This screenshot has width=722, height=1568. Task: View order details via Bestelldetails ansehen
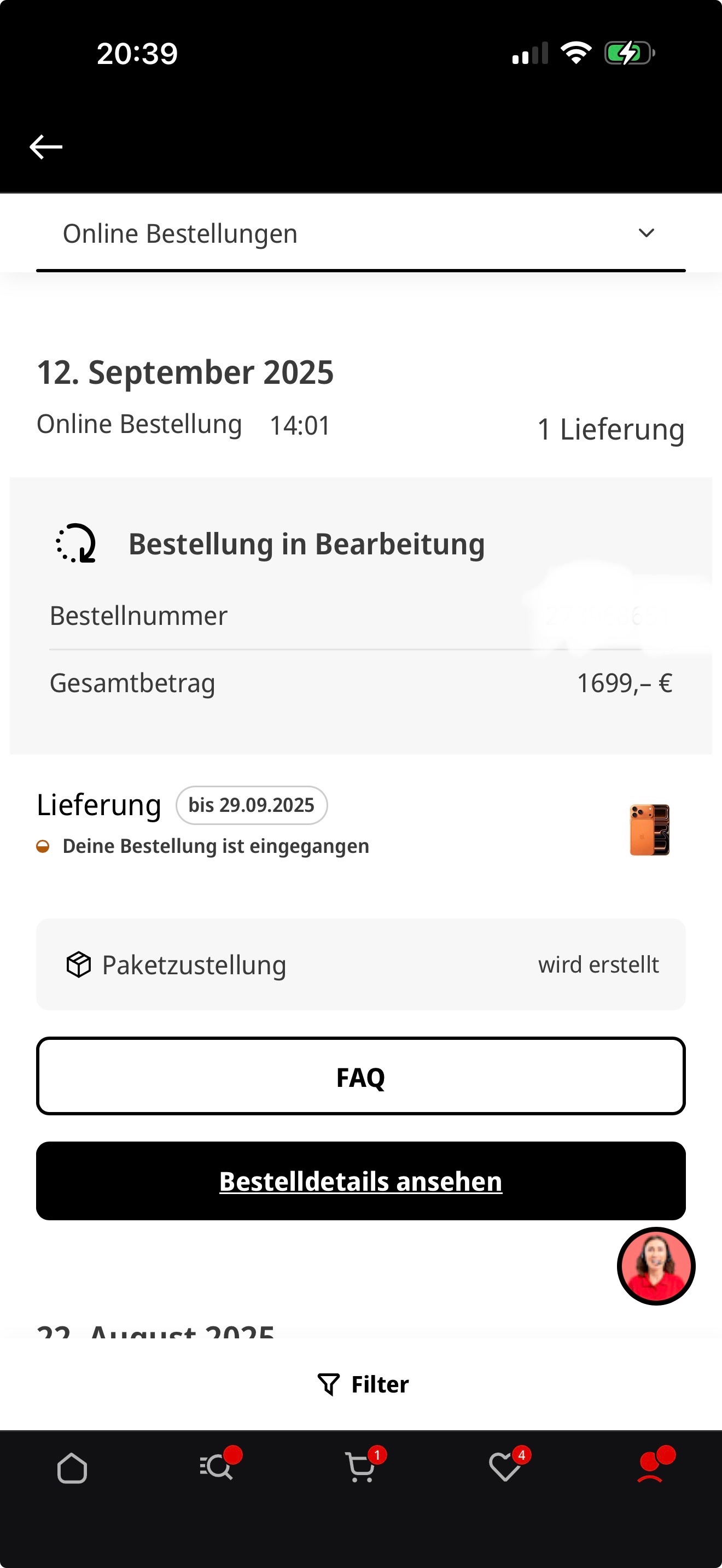[x=360, y=1181]
